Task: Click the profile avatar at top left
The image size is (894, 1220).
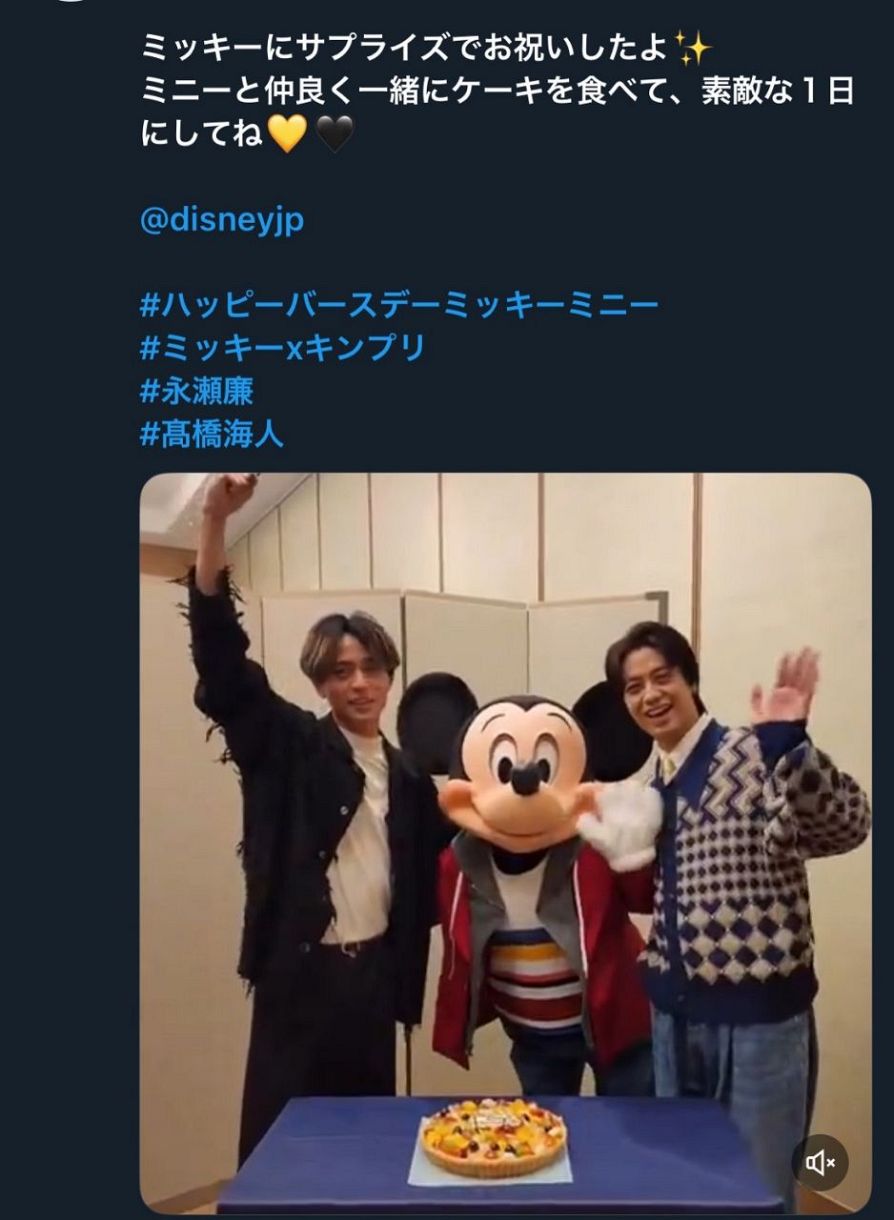Action: pyautogui.click(x=68, y=6)
